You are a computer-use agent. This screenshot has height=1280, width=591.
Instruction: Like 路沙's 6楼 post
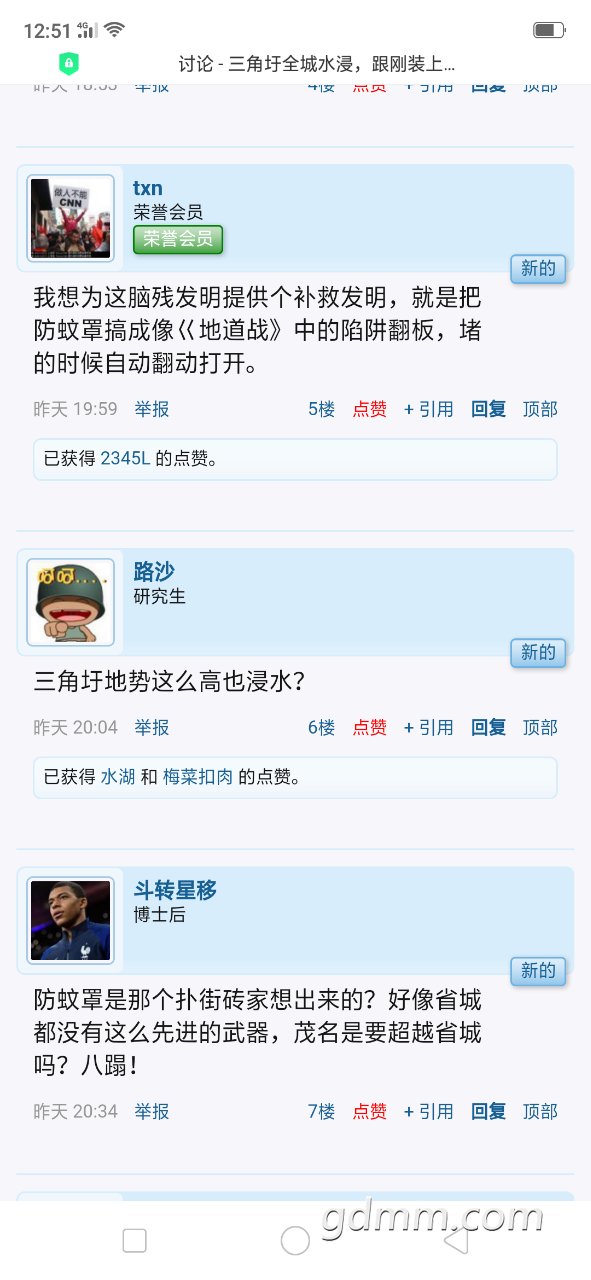369,727
